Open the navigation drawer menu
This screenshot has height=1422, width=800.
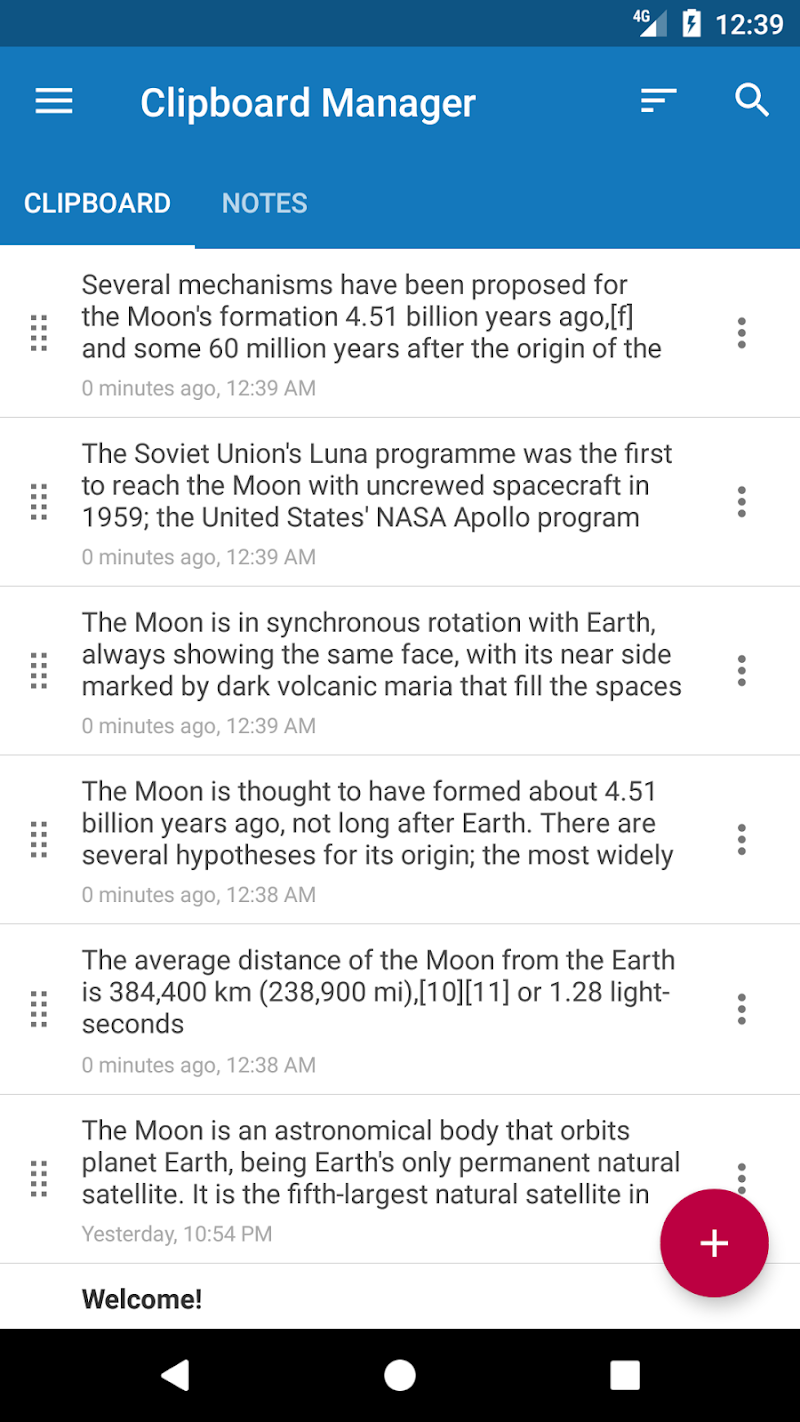click(54, 101)
